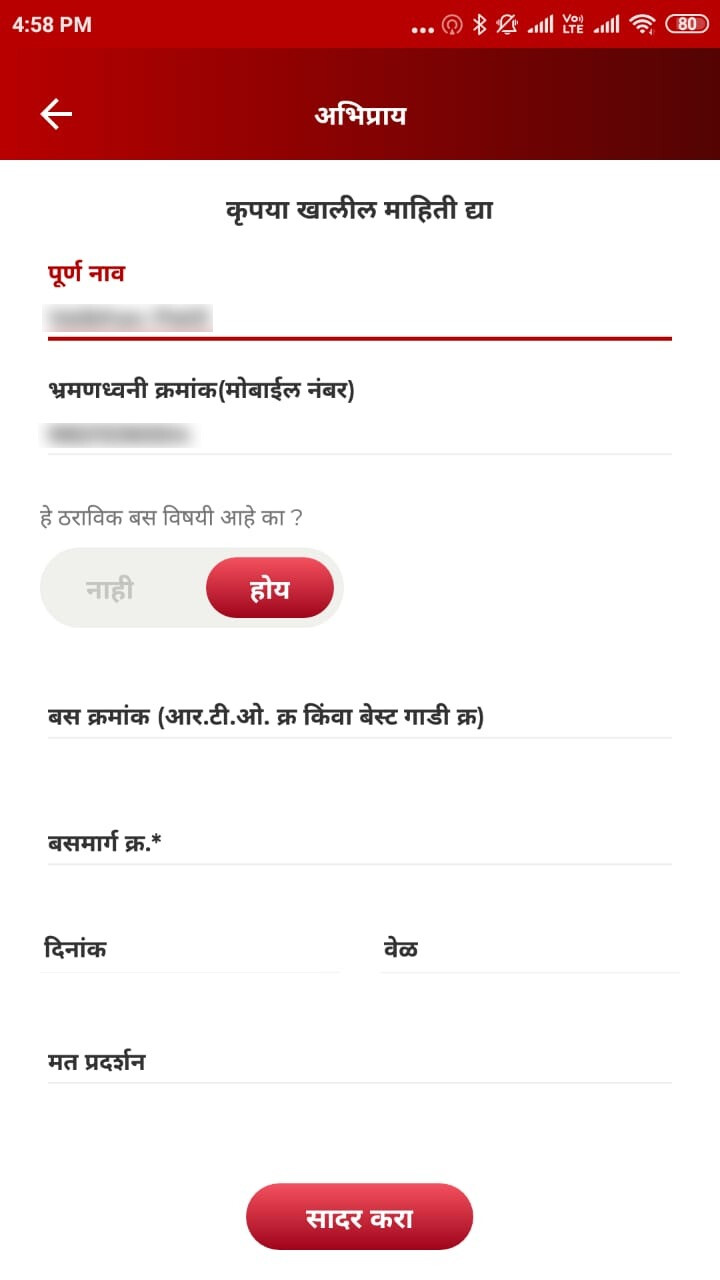
Task: Focus the भ्रमणध्वनी क्रमांक mobile number field
Action: point(359,434)
